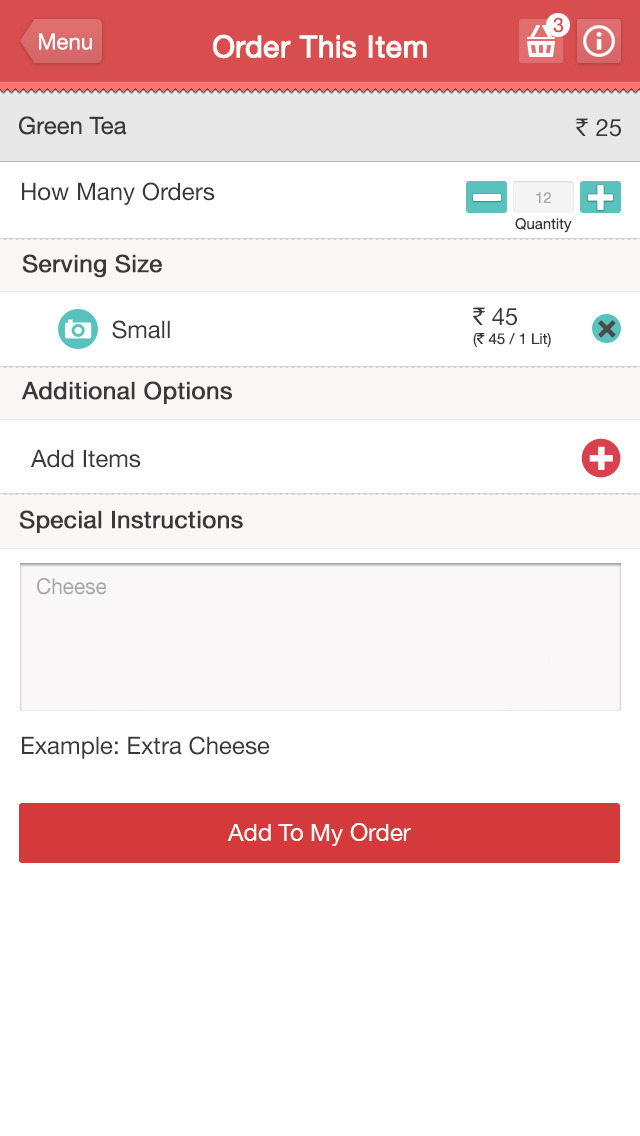Remove the Small serving size
The image size is (640, 1136).
pos(606,328)
